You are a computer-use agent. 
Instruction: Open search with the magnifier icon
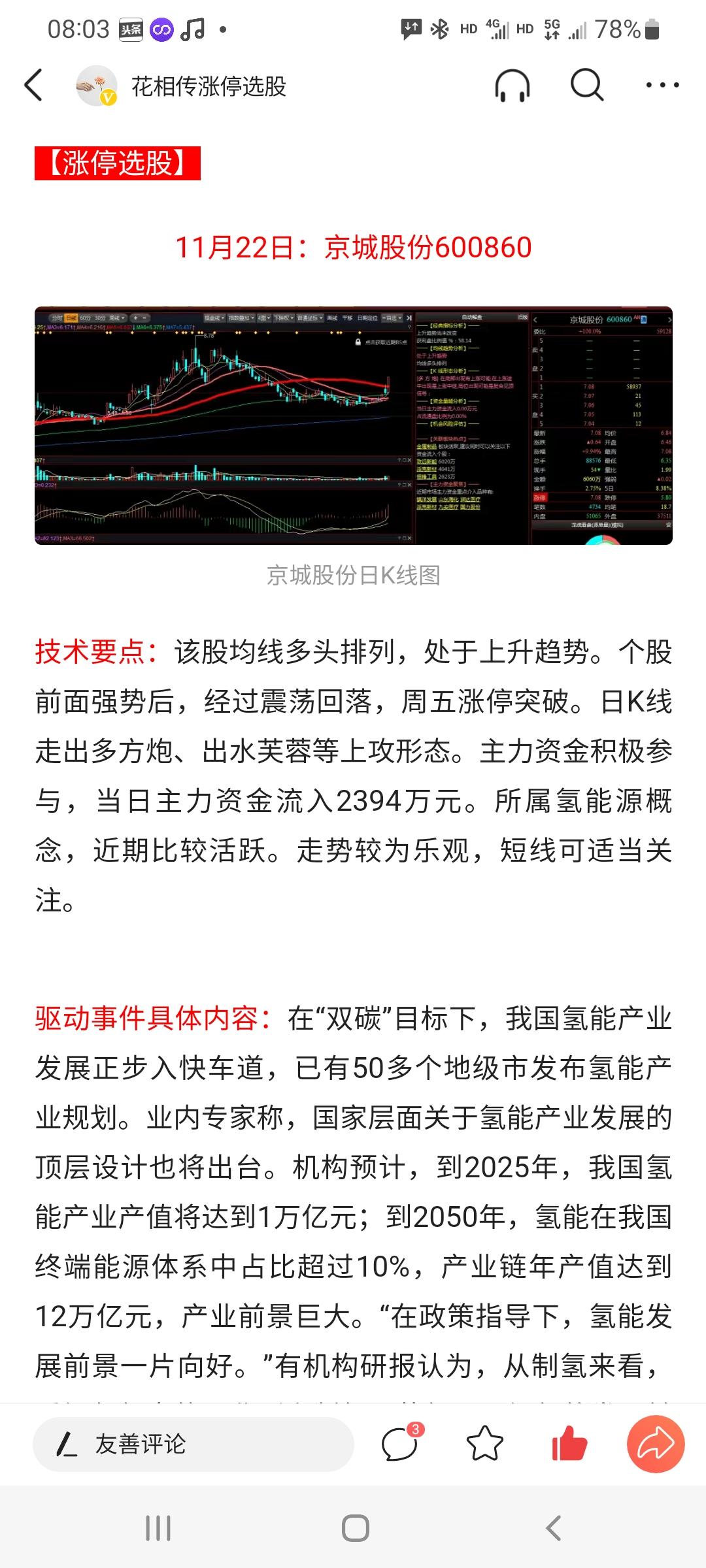click(585, 86)
